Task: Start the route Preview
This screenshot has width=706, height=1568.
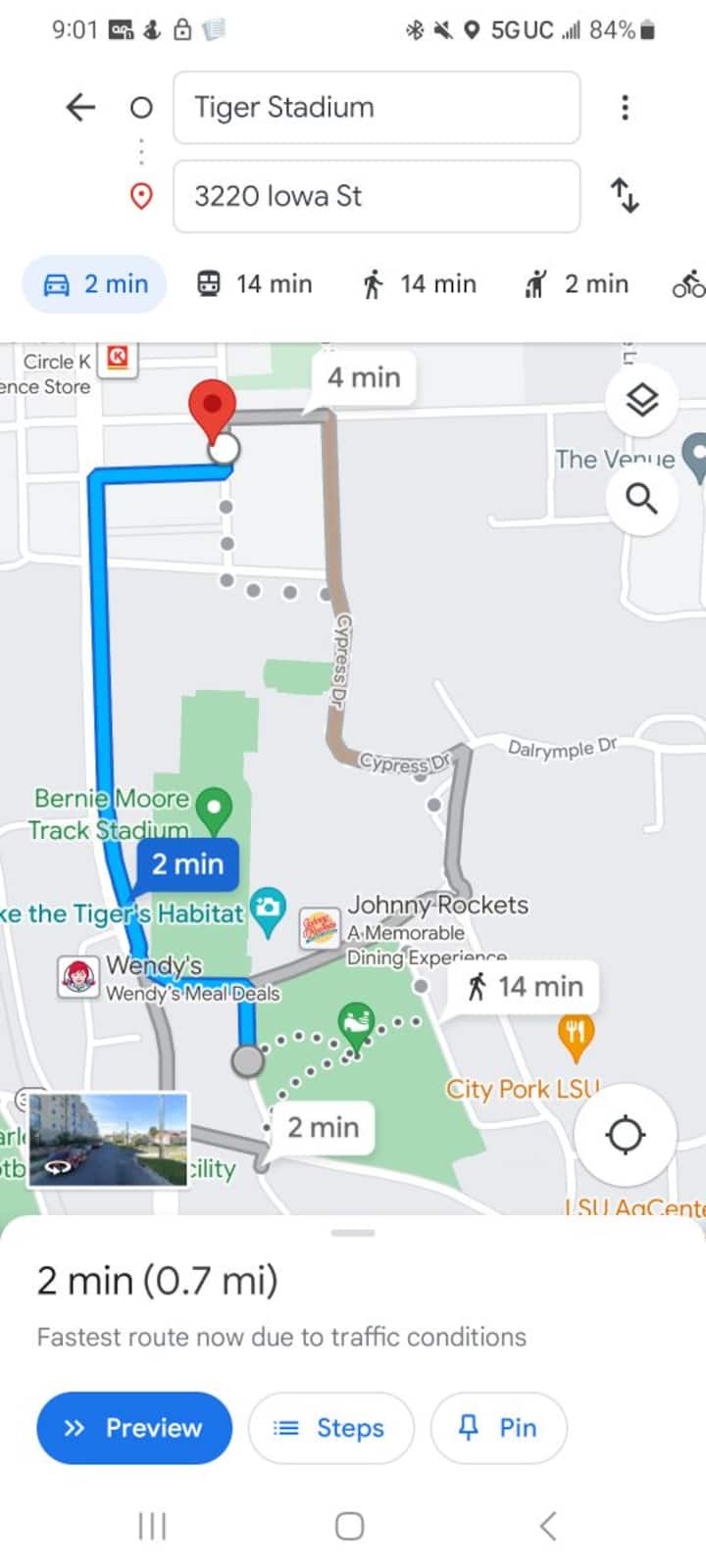Action: point(134,1428)
